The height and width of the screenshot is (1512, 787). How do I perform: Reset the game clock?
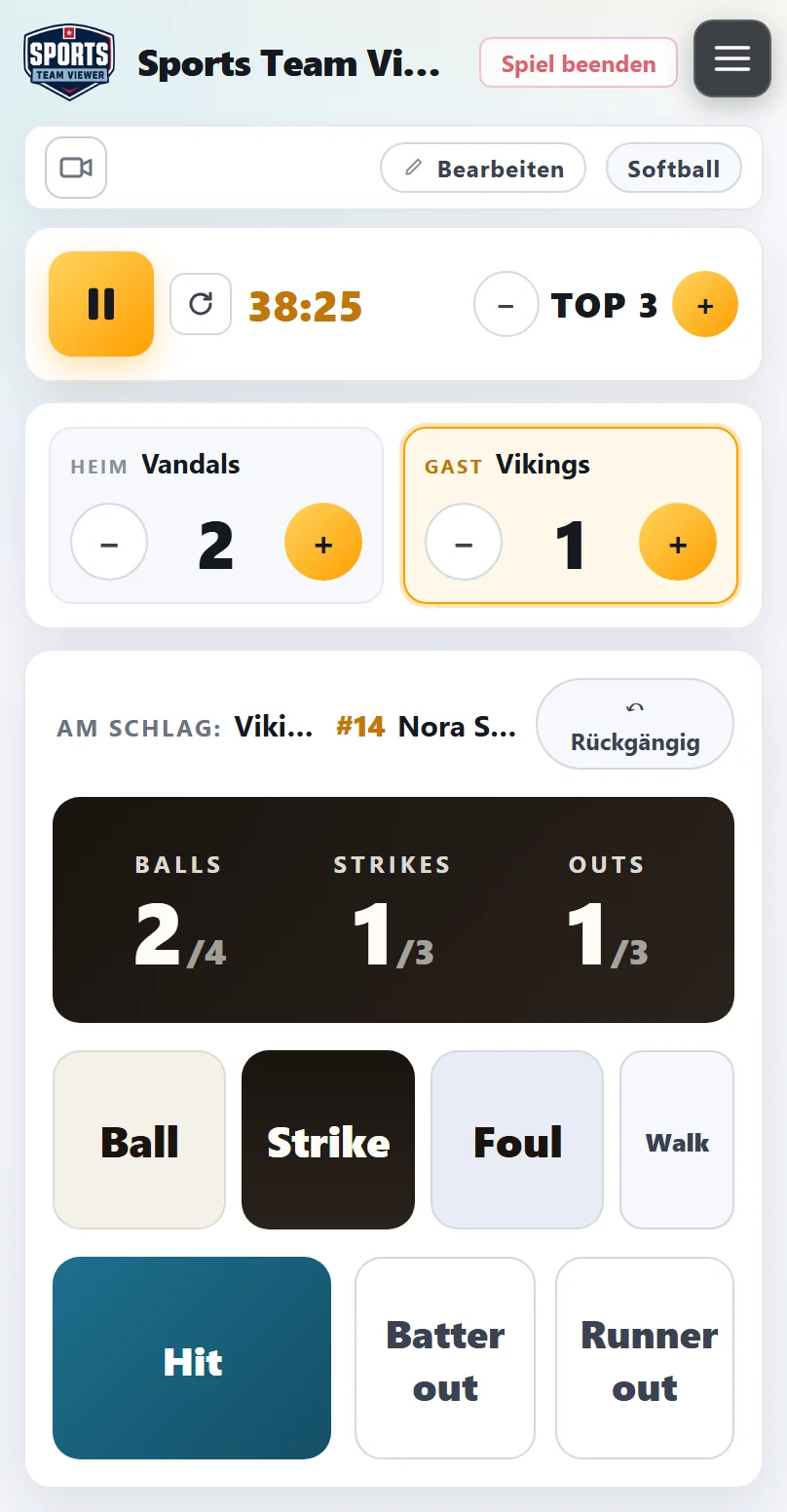coord(201,304)
